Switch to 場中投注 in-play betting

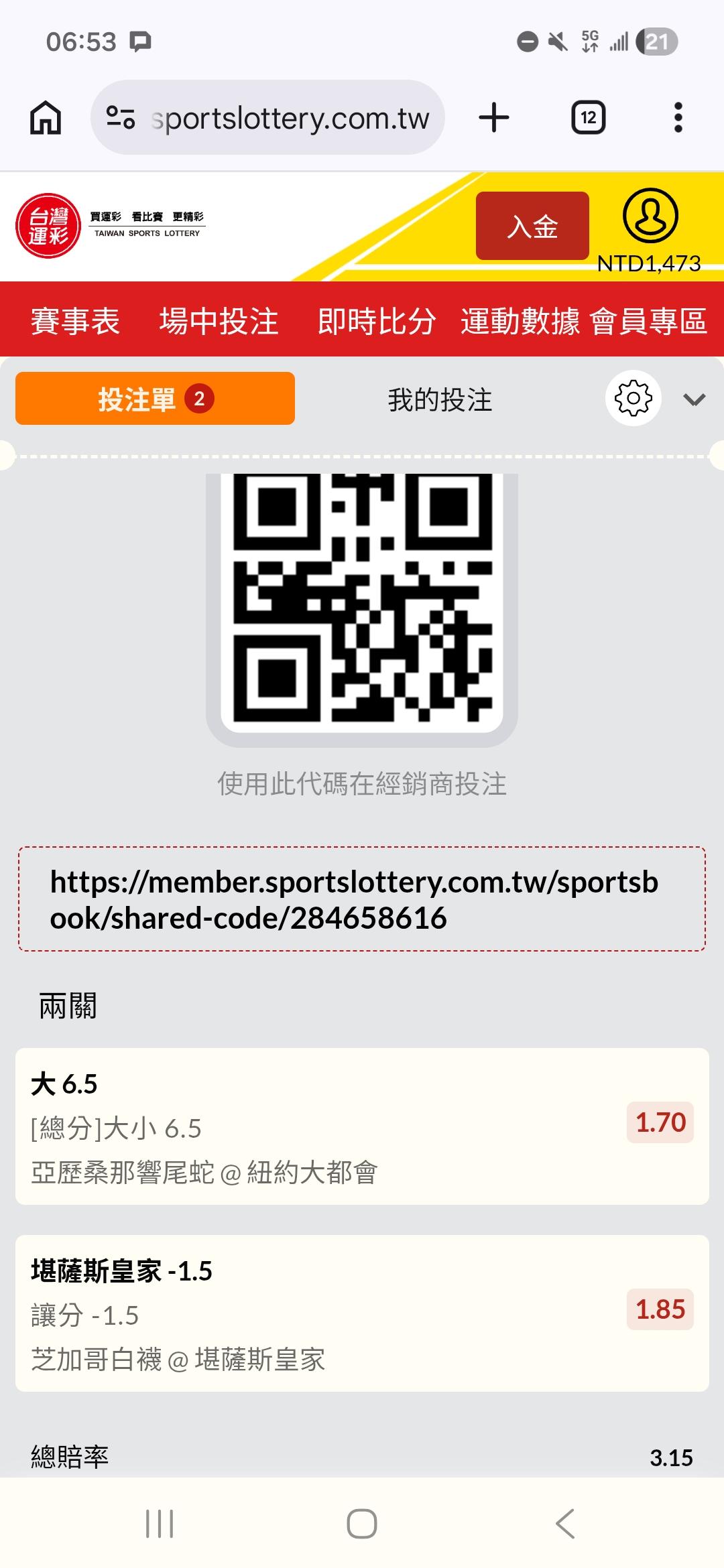point(219,321)
